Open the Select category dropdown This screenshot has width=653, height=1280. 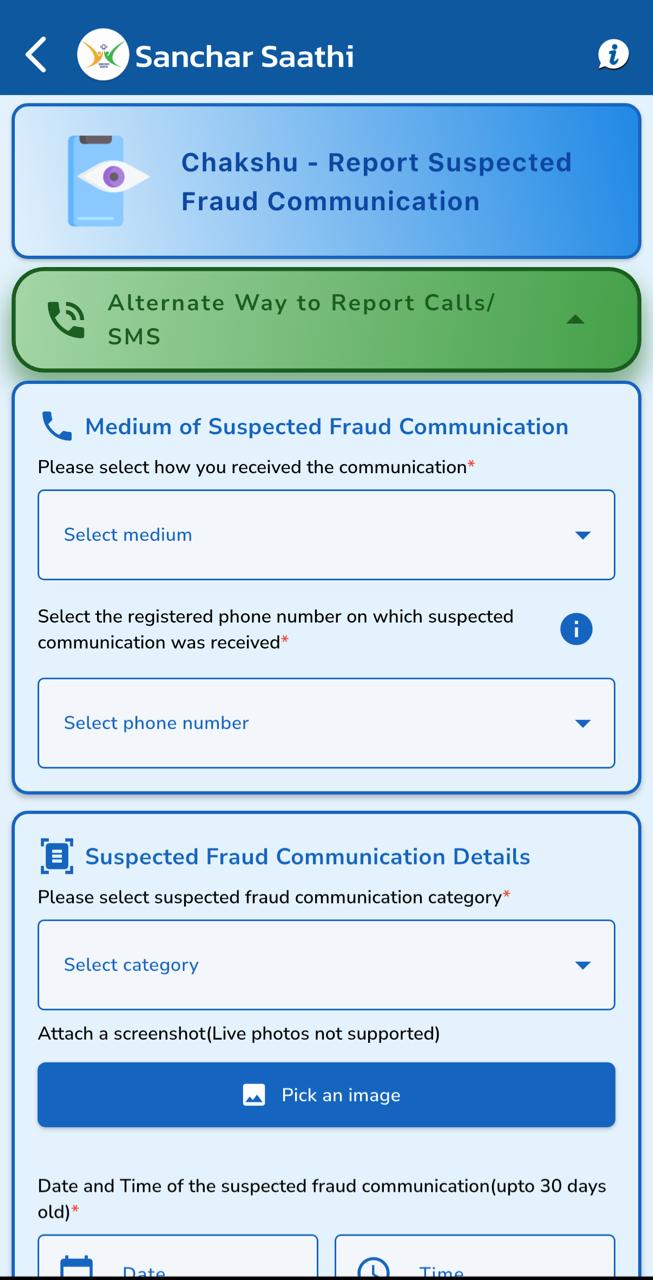tap(326, 965)
